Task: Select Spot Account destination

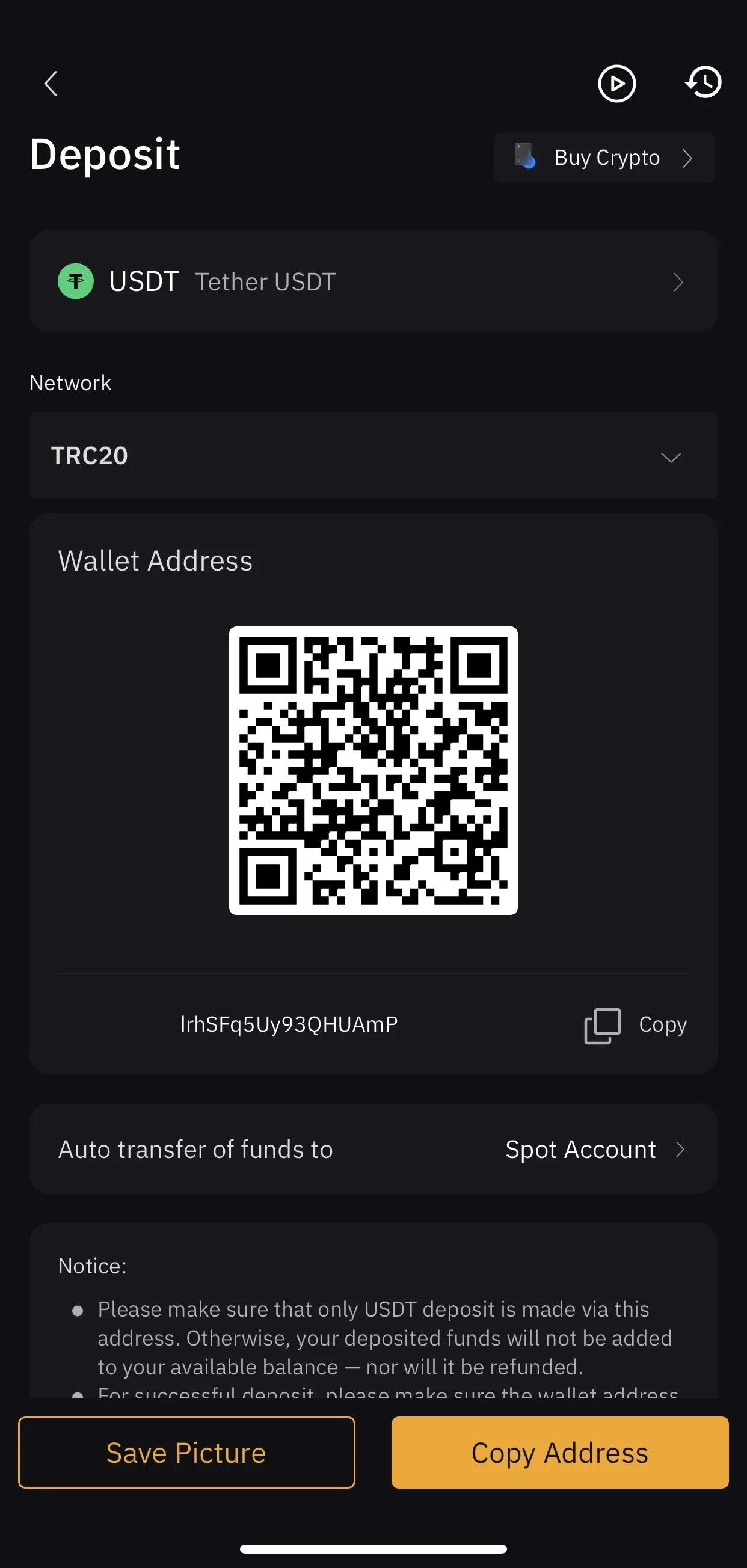Action: click(x=579, y=1150)
